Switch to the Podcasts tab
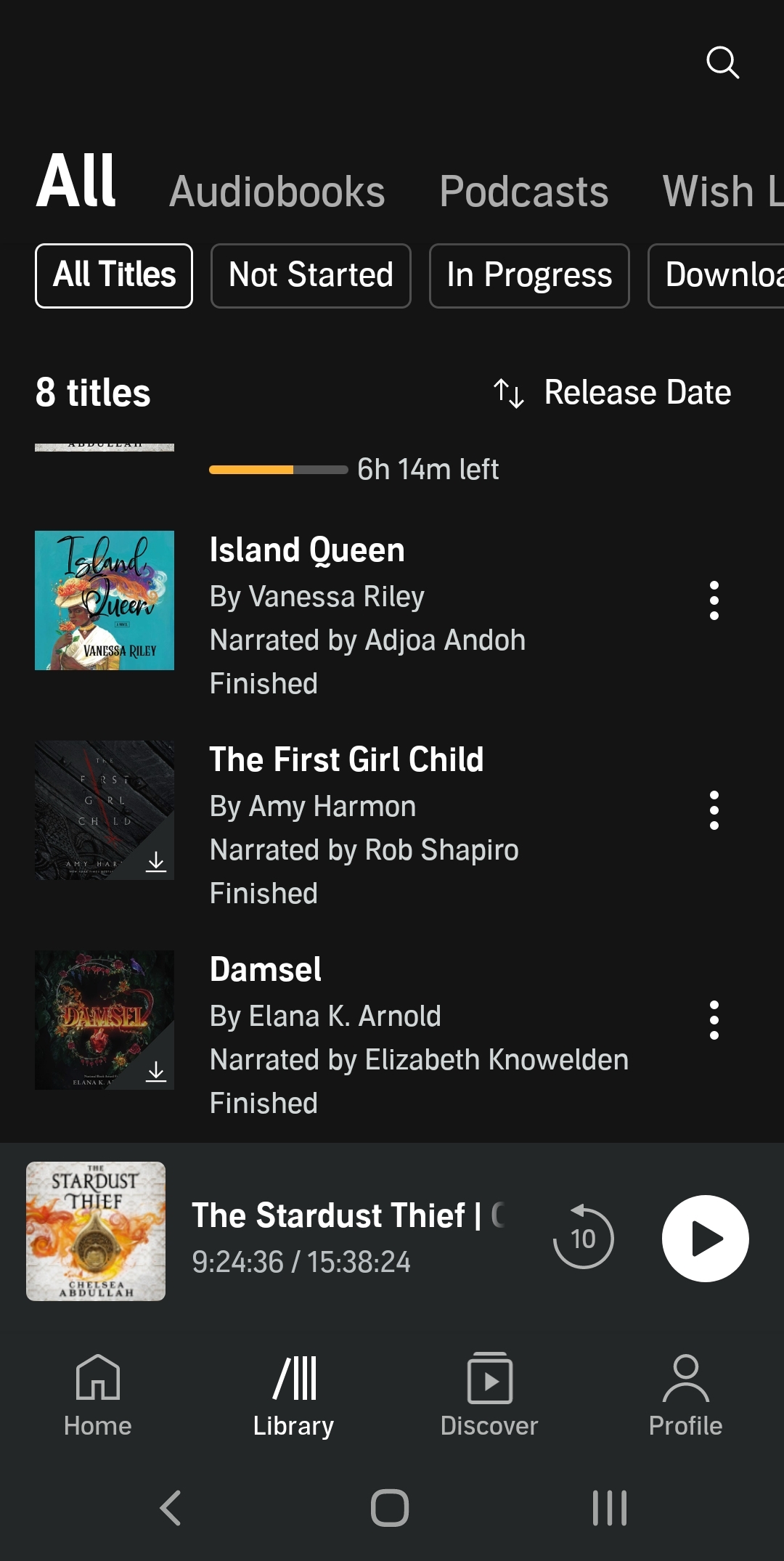Viewport: 784px width, 1561px height. [x=523, y=192]
